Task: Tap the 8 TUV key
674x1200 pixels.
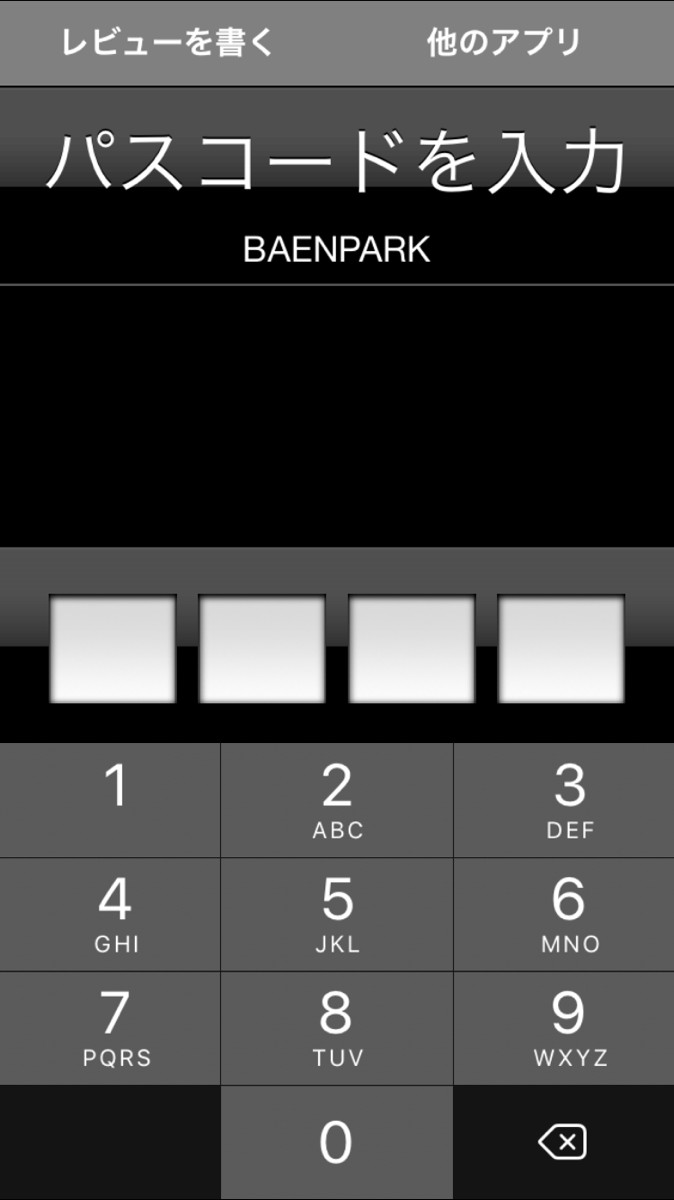Action: pos(337,1028)
